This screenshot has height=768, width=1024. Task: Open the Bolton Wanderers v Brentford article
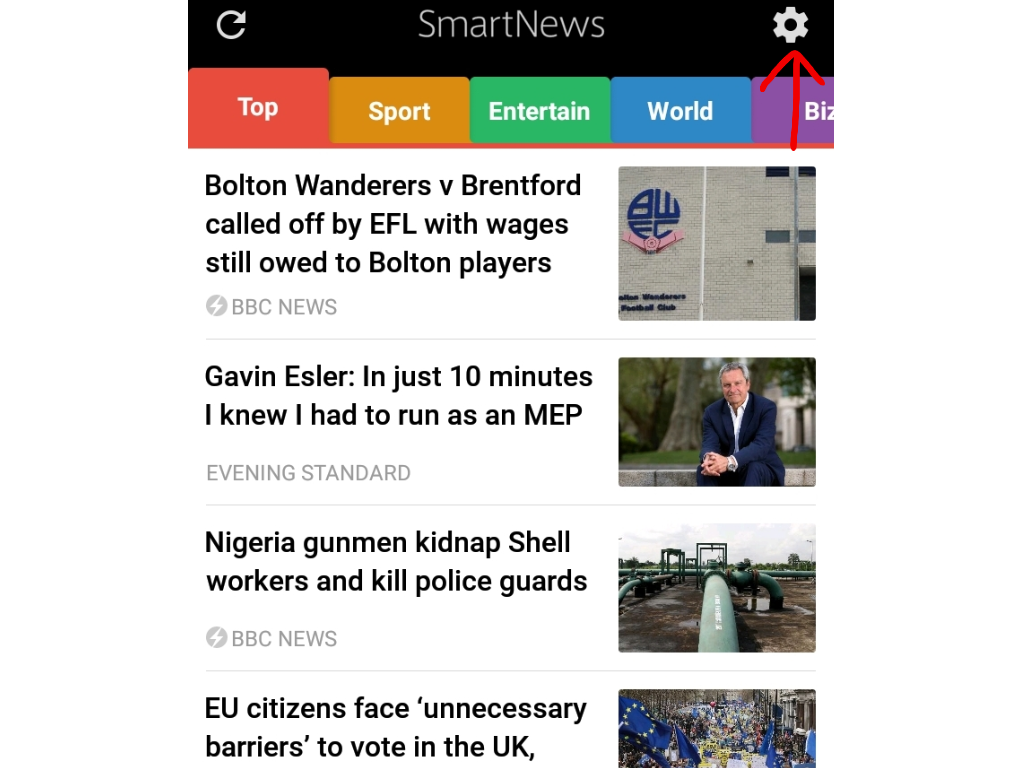coord(393,224)
